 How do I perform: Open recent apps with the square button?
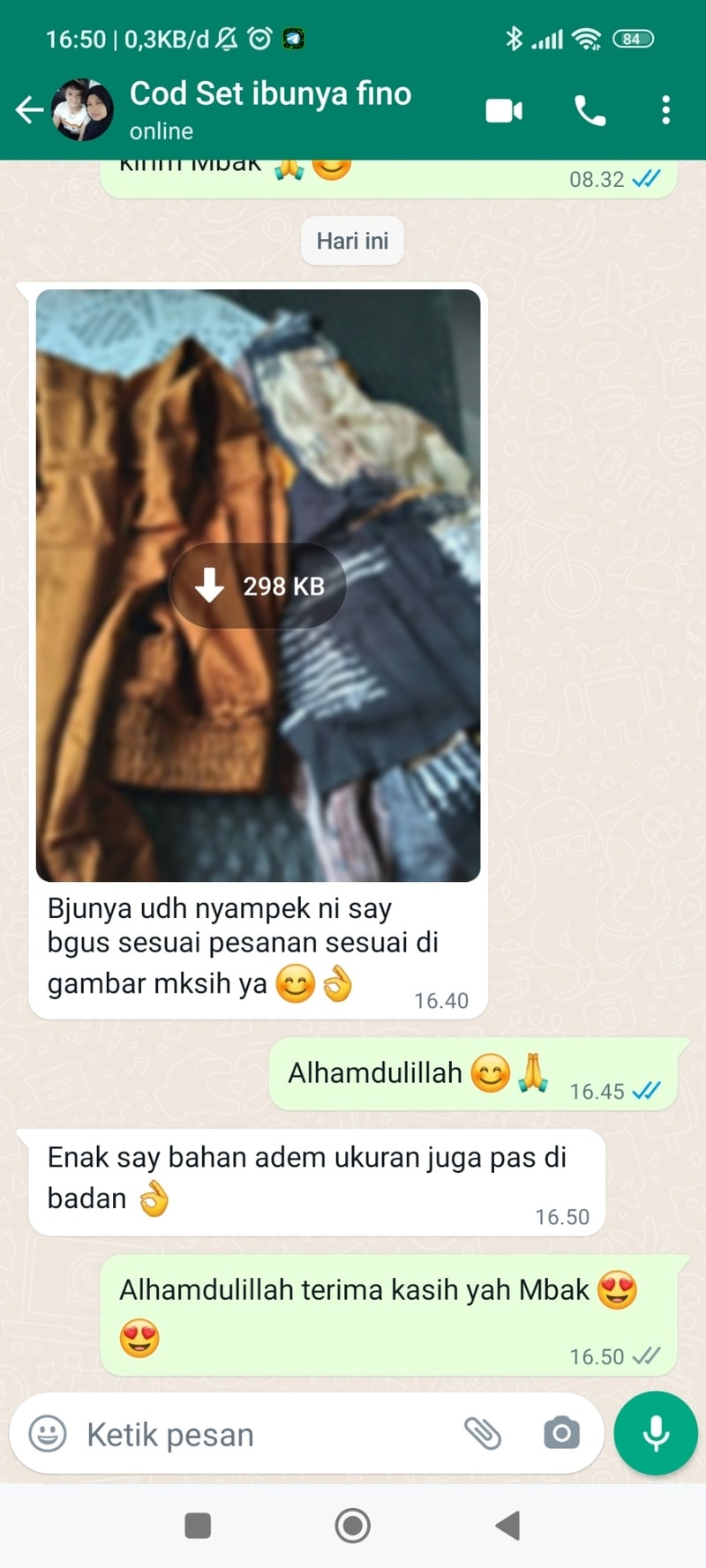(198, 1525)
